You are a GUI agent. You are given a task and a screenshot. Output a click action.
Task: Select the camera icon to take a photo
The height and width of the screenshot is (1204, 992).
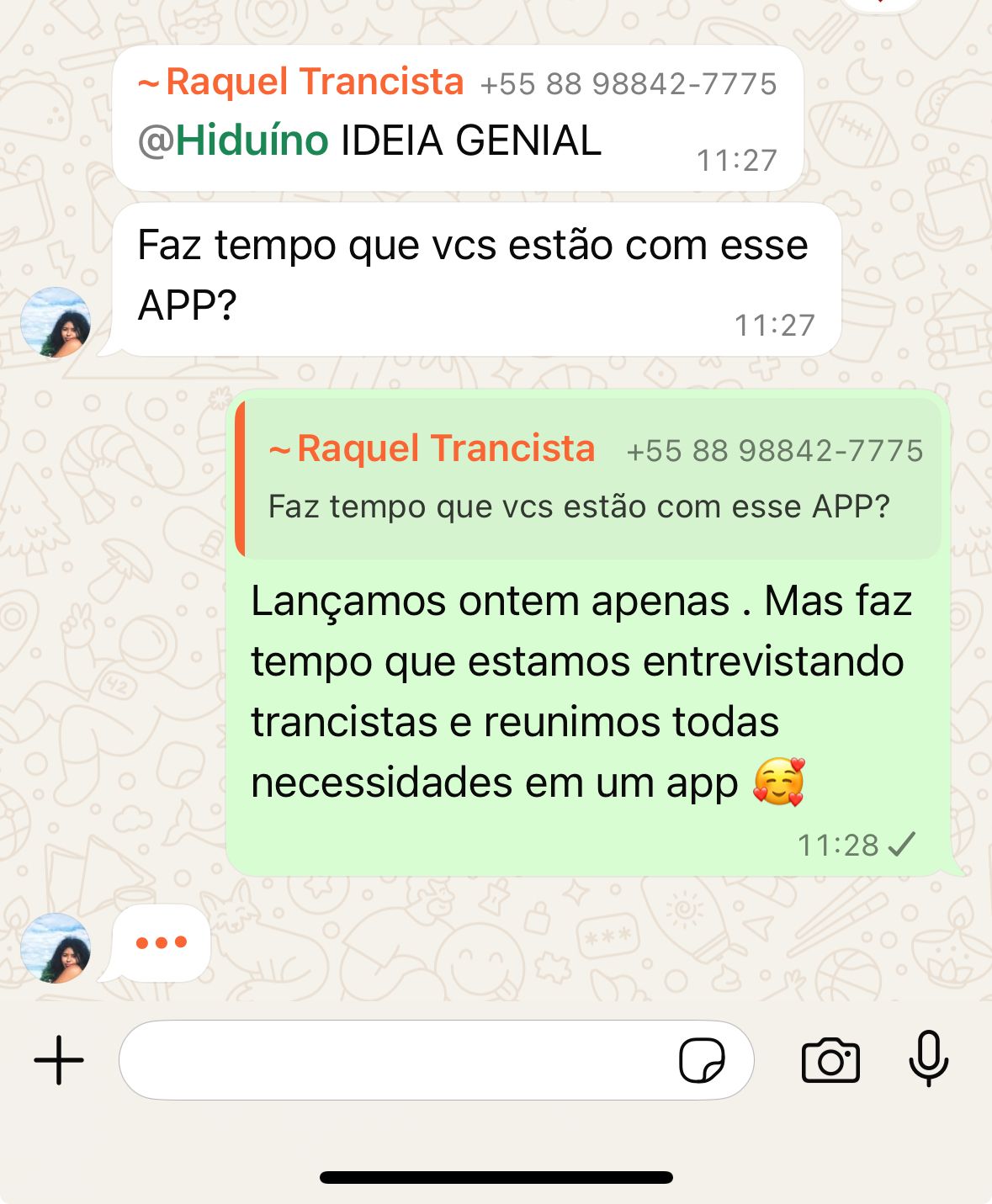pyautogui.click(x=832, y=1063)
